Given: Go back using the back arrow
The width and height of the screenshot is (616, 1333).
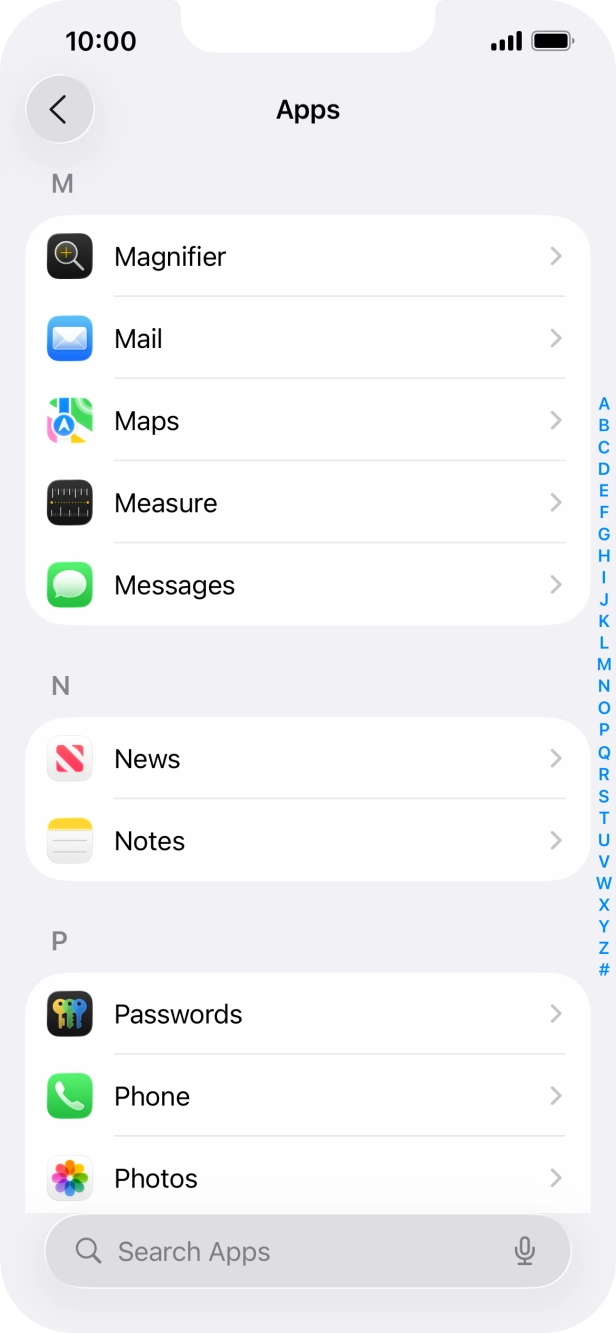Looking at the screenshot, I should pos(59,109).
